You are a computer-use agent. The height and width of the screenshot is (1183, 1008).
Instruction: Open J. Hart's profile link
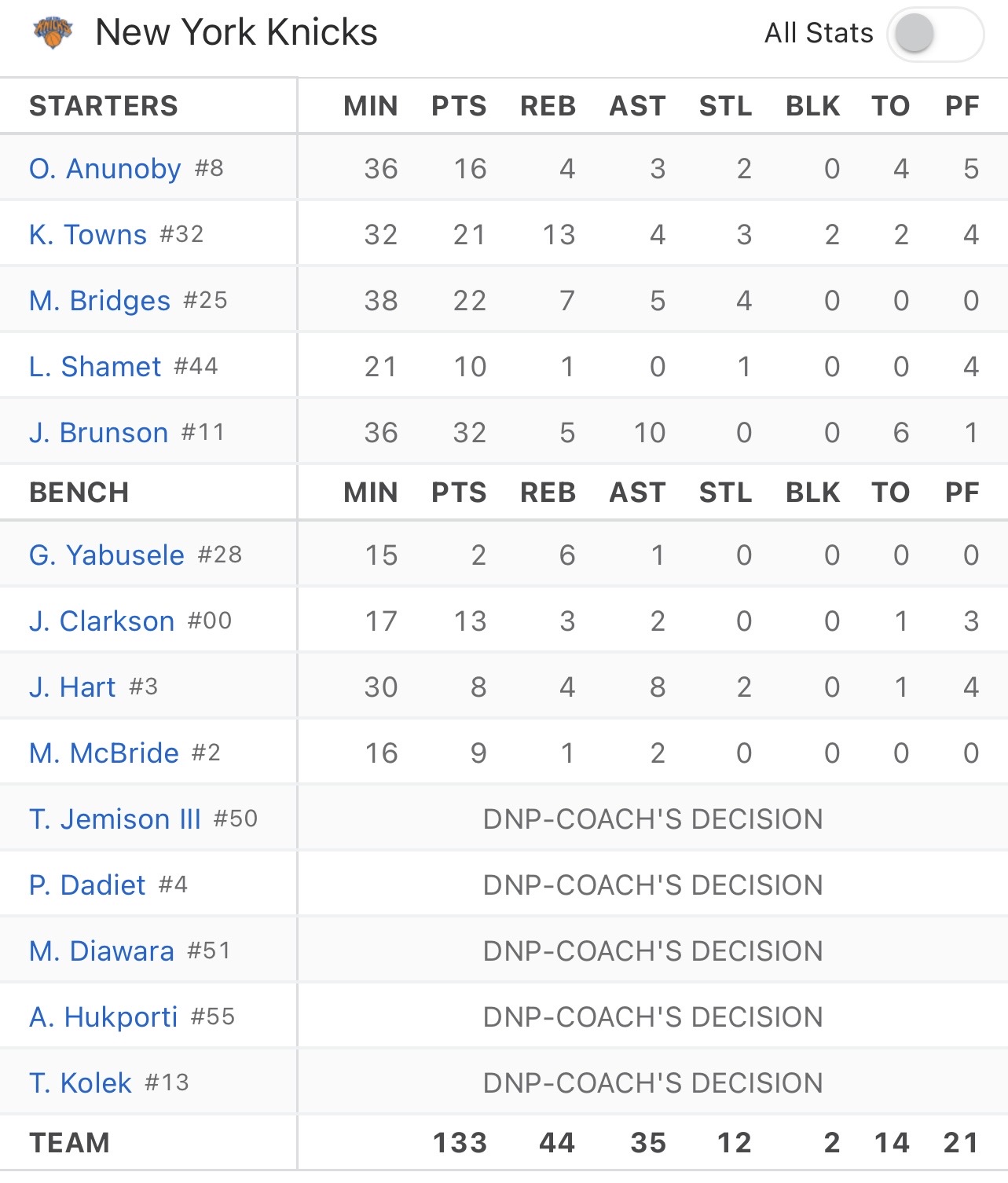[72, 687]
